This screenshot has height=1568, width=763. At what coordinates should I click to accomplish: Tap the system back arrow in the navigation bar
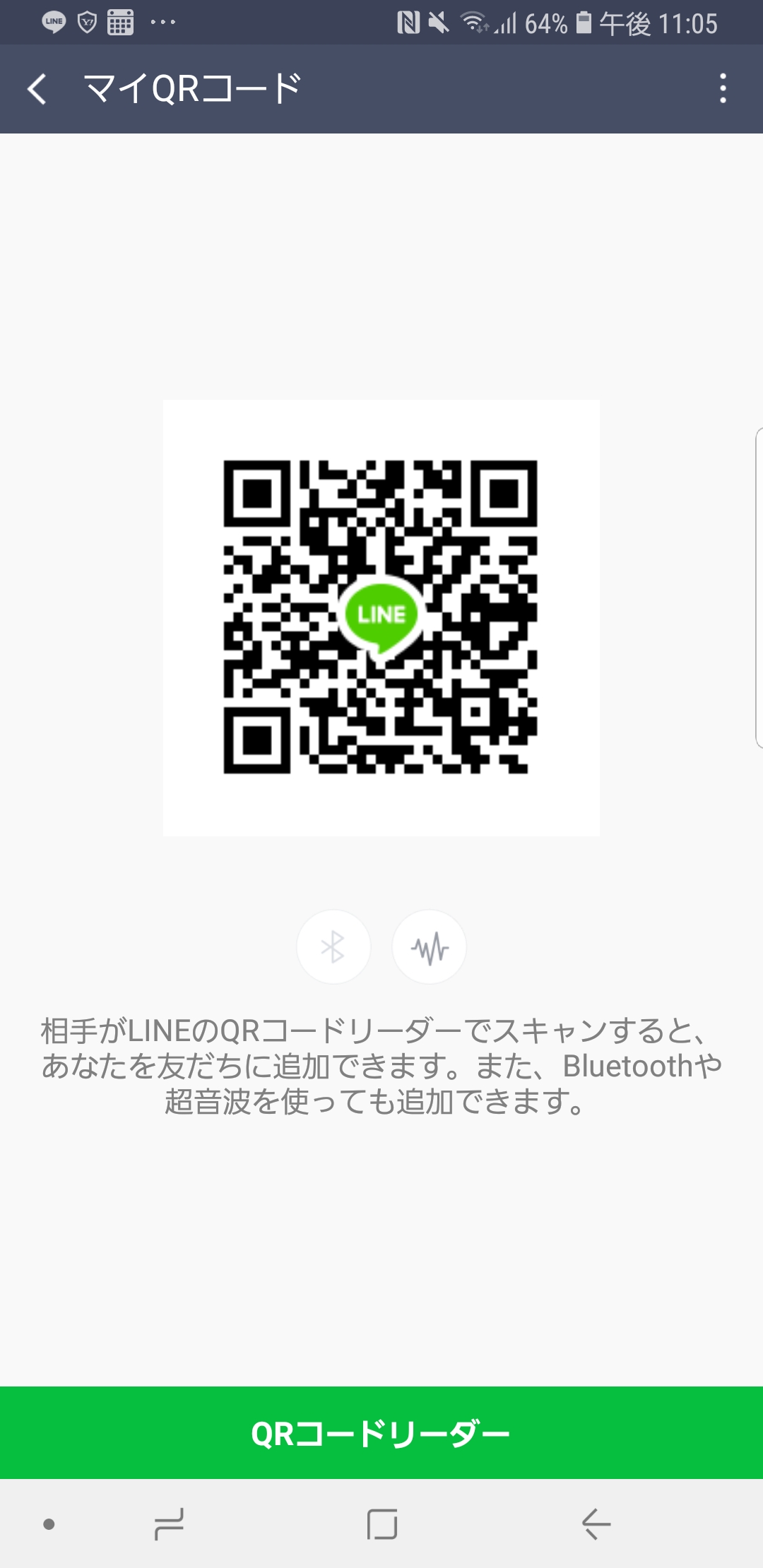(x=596, y=1524)
